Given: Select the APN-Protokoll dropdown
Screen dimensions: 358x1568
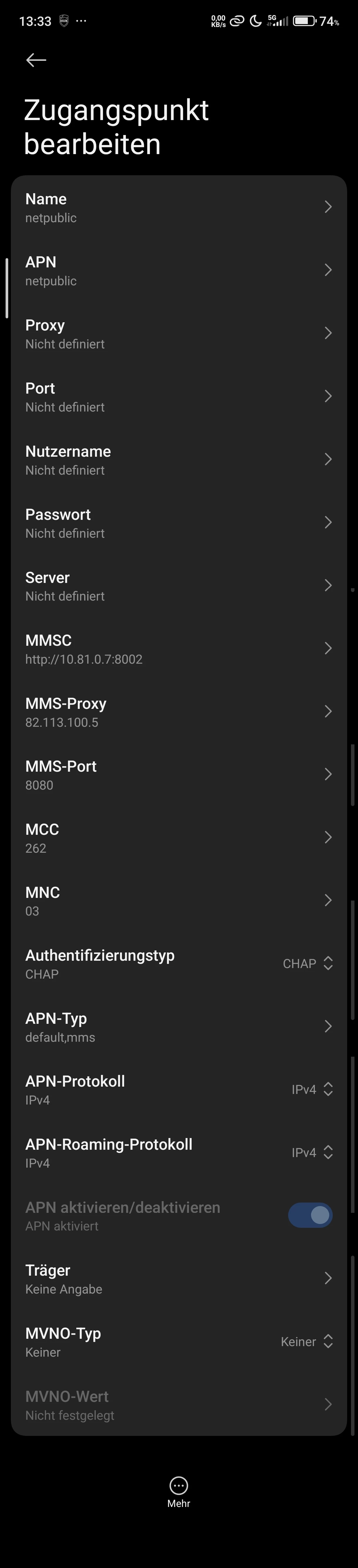Looking at the screenshot, I should [x=312, y=1090].
